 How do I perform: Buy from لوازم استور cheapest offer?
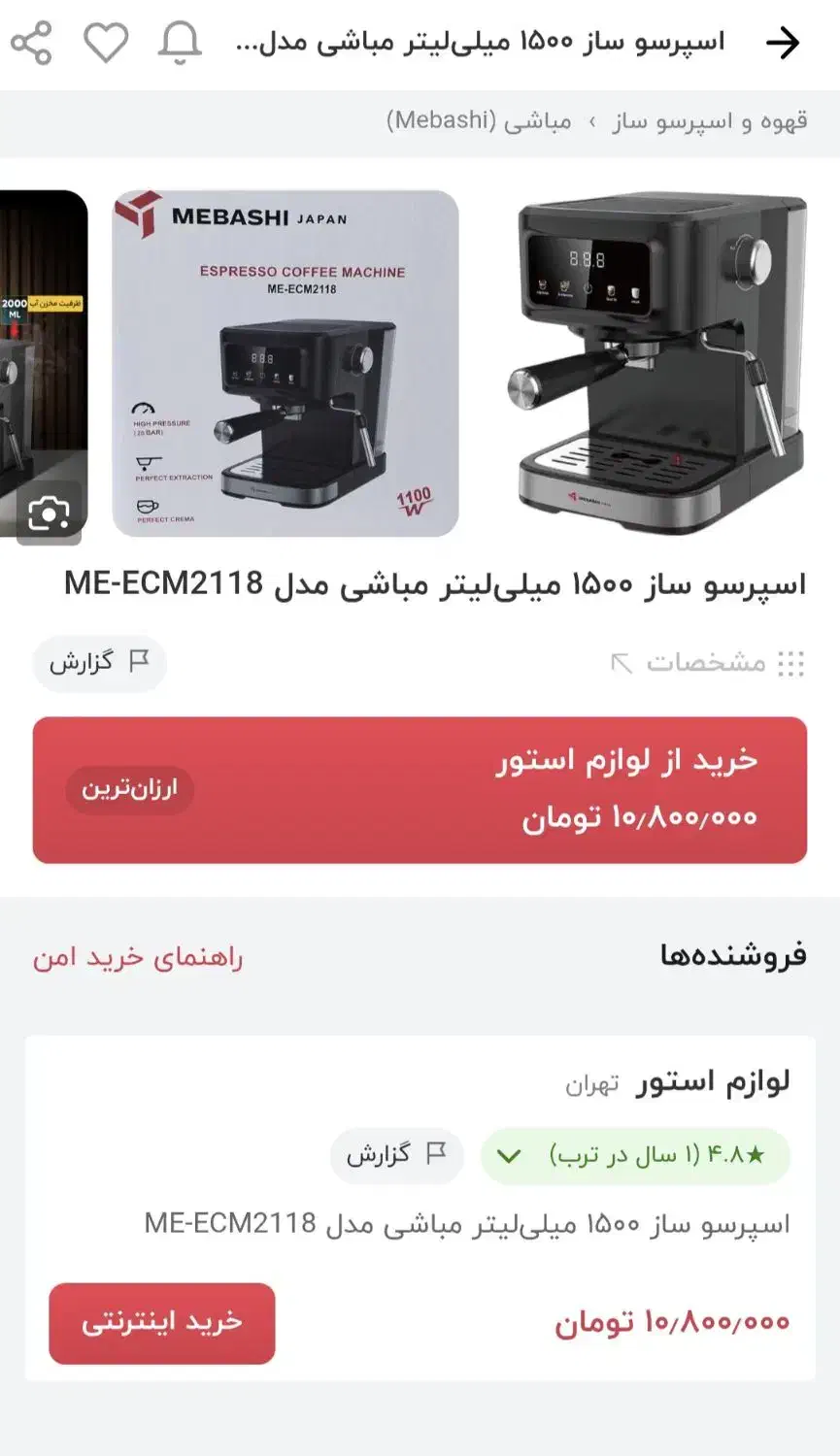click(x=420, y=790)
